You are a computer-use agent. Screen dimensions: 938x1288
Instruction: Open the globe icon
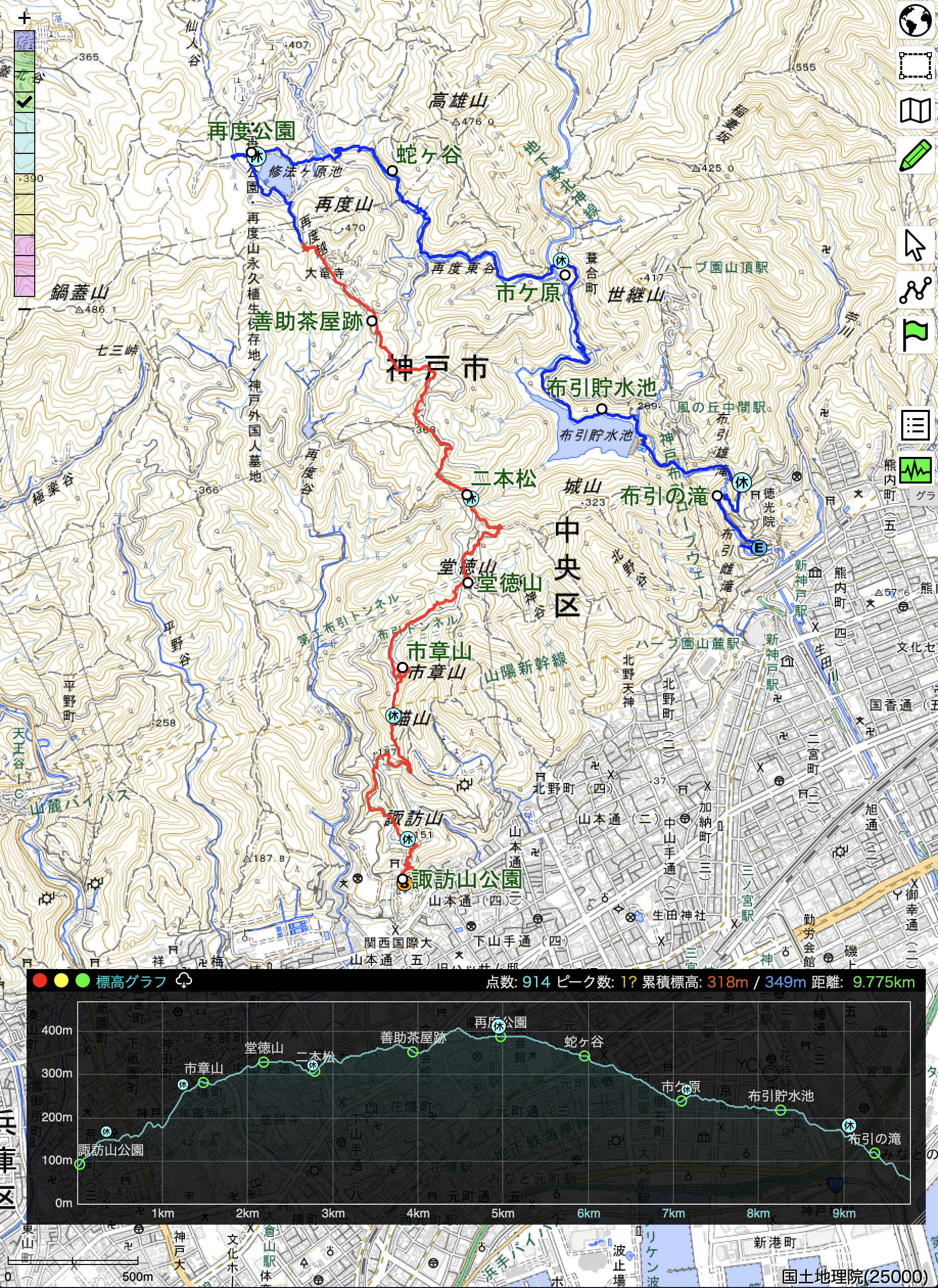(914, 20)
